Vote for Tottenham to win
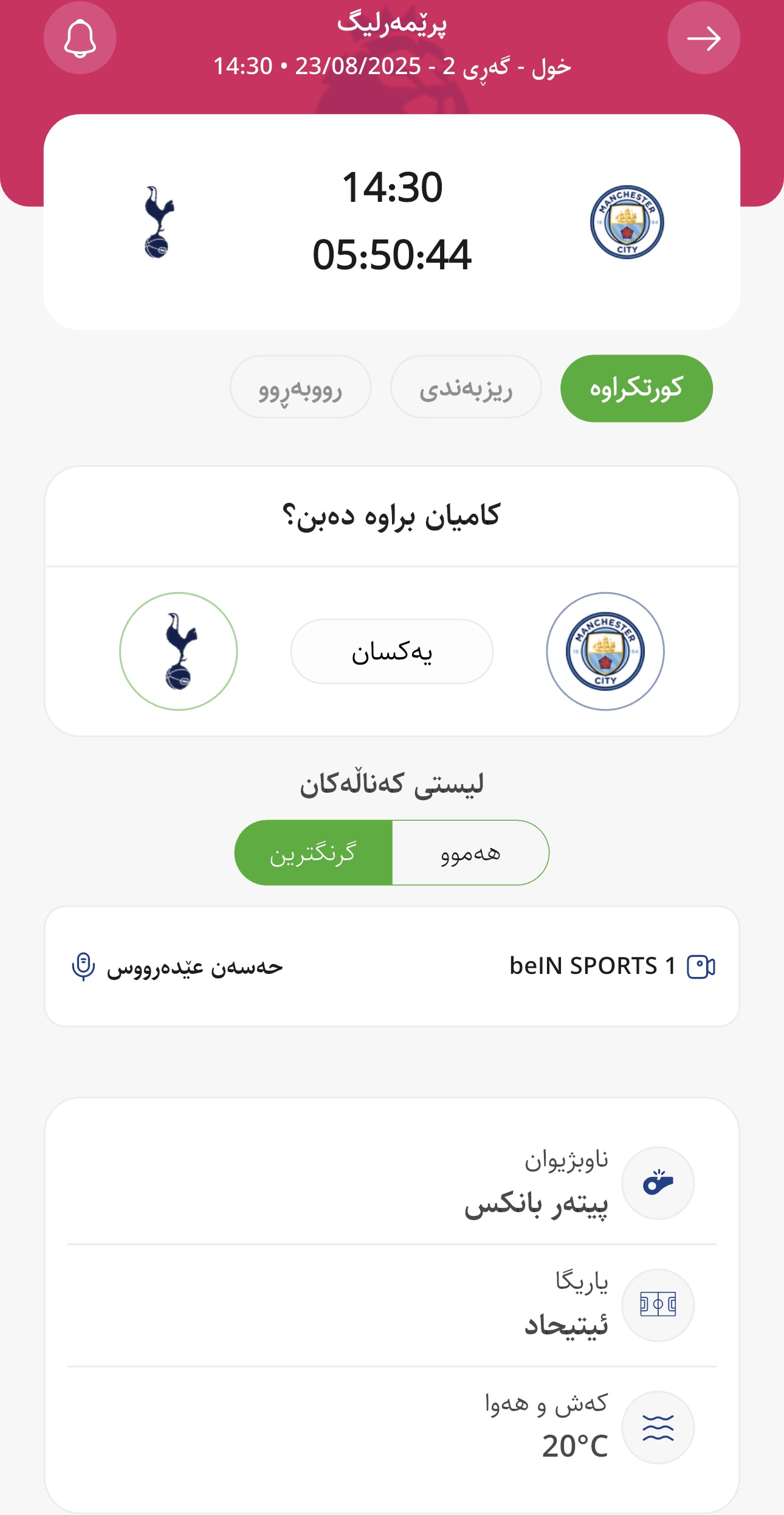 pyautogui.click(x=178, y=651)
